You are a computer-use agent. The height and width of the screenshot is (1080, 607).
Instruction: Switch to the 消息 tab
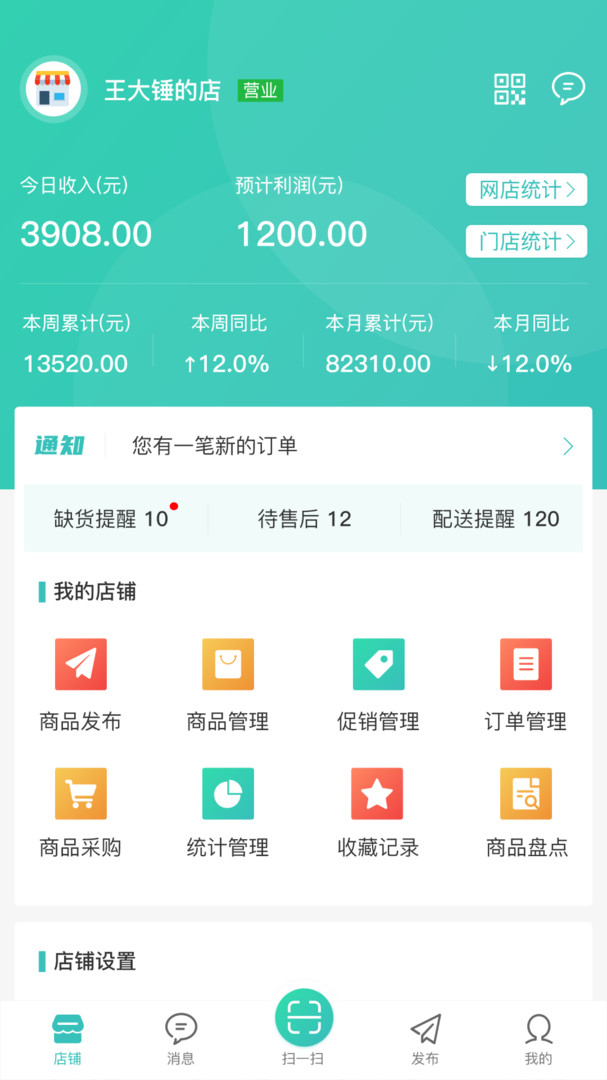pos(181,1038)
